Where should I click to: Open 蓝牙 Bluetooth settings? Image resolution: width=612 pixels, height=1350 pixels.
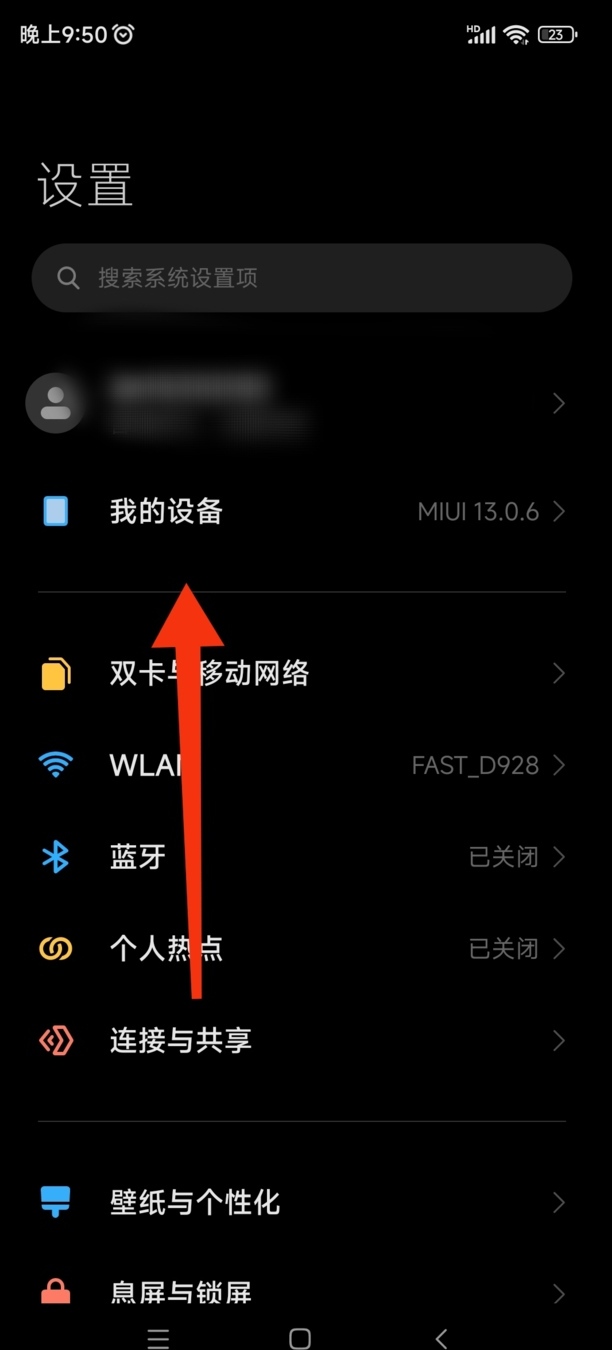click(x=300, y=857)
